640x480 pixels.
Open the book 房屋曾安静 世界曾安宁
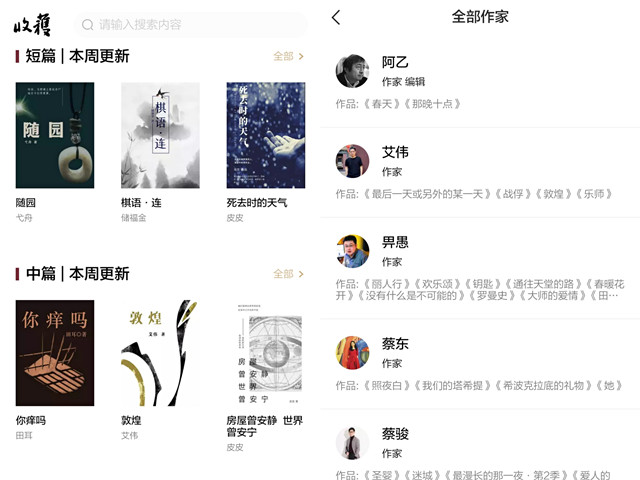tap(265, 353)
